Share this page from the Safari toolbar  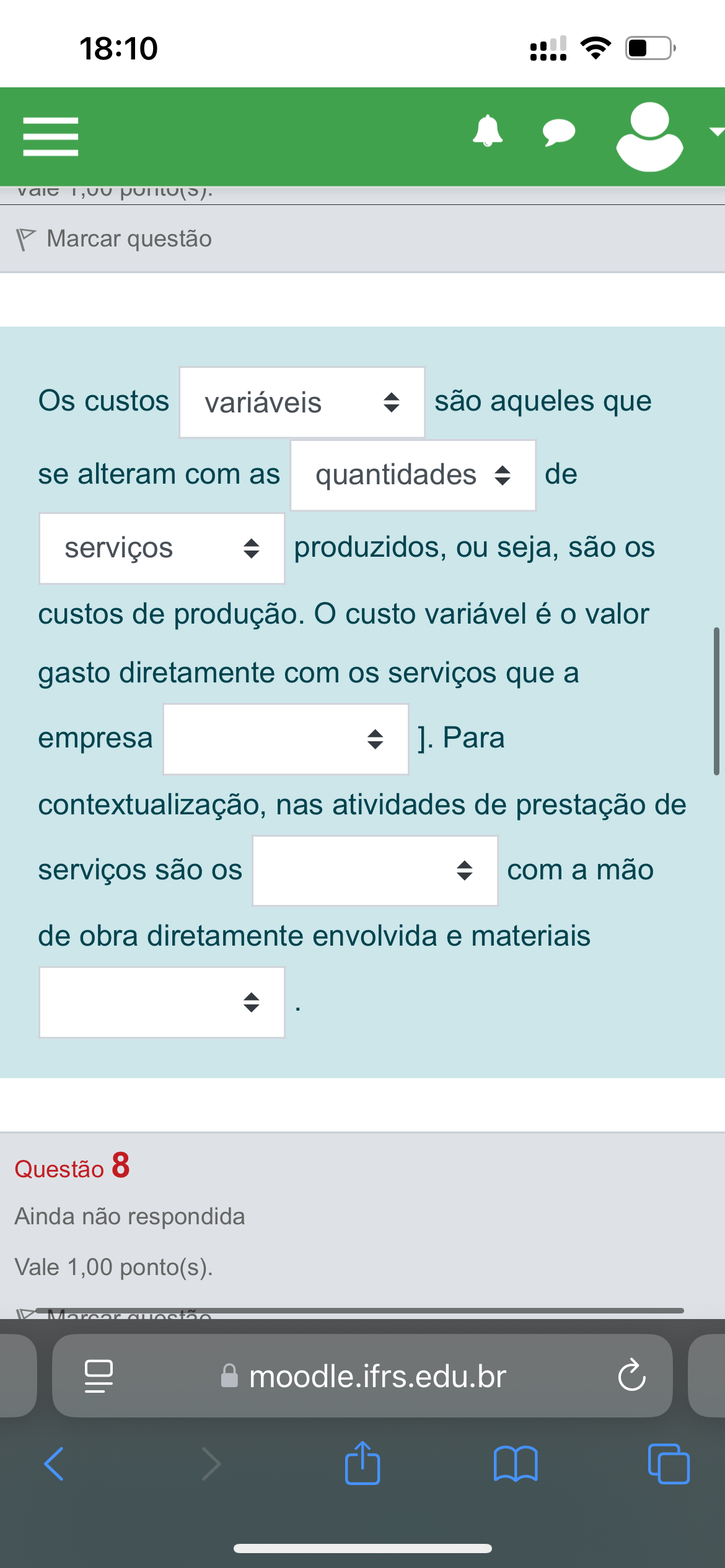pos(362,1463)
